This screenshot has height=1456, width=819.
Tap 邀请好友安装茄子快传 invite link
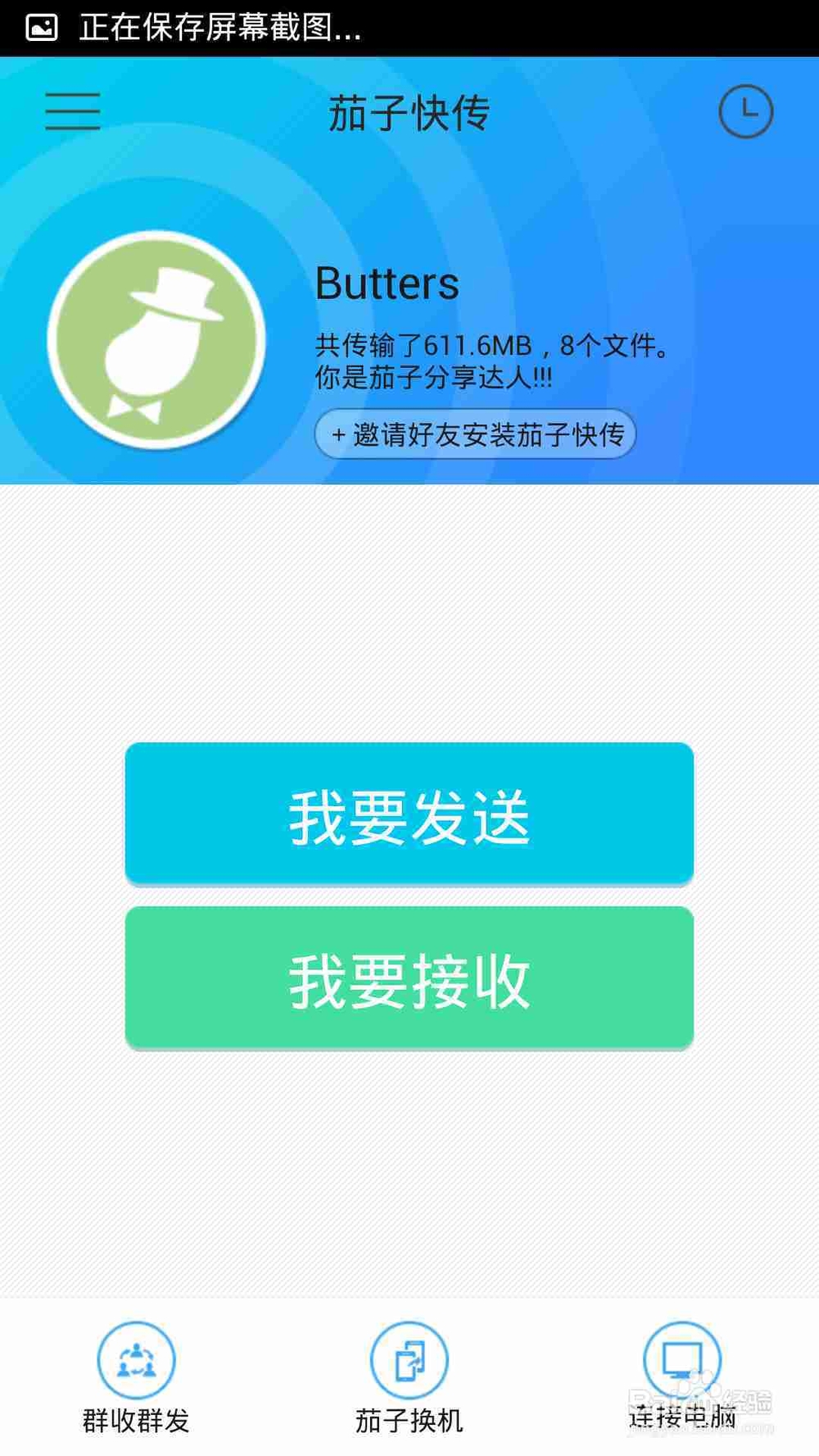(x=478, y=435)
